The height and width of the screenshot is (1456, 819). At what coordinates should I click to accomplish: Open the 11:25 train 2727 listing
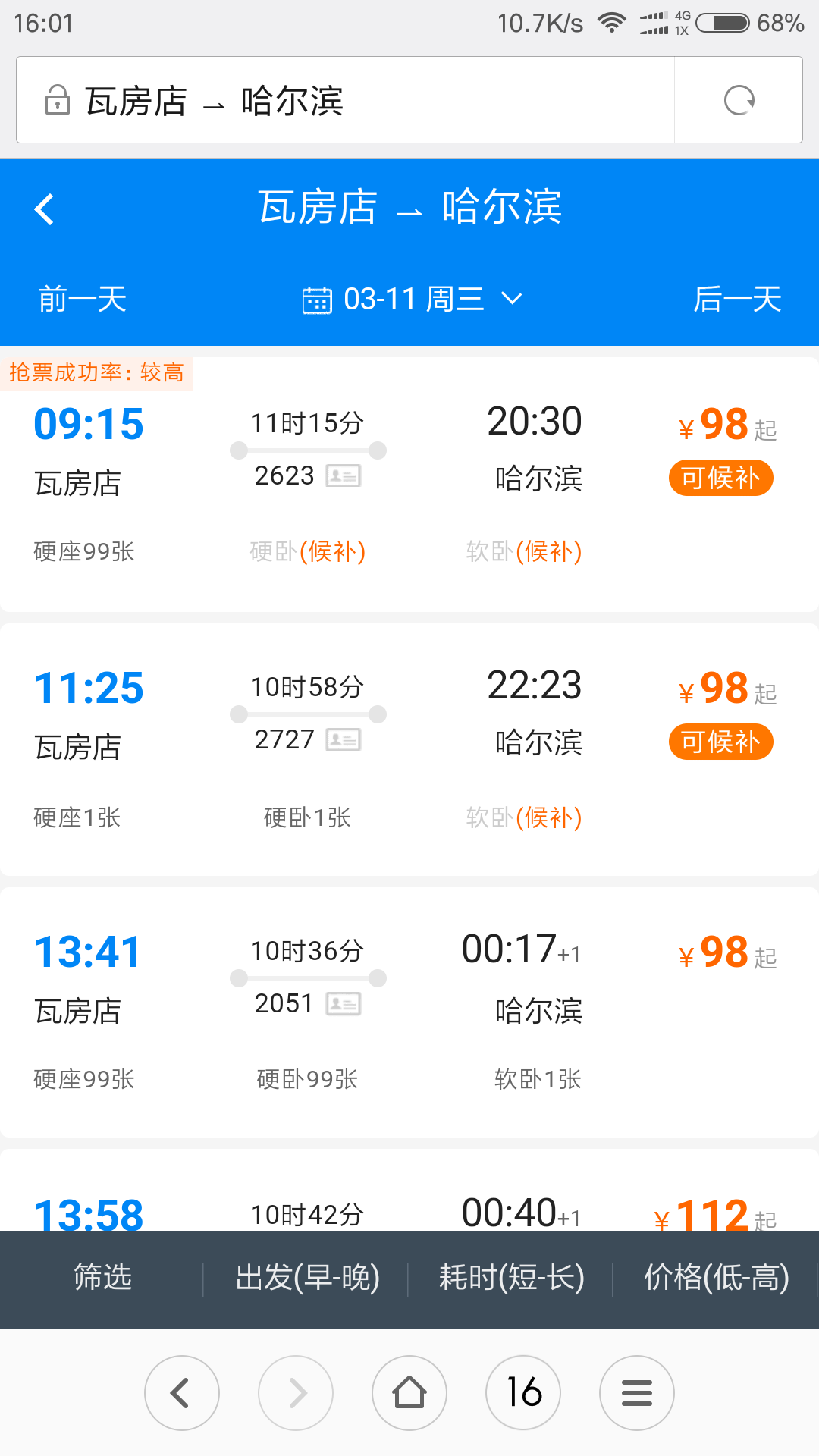tap(409, 749)
